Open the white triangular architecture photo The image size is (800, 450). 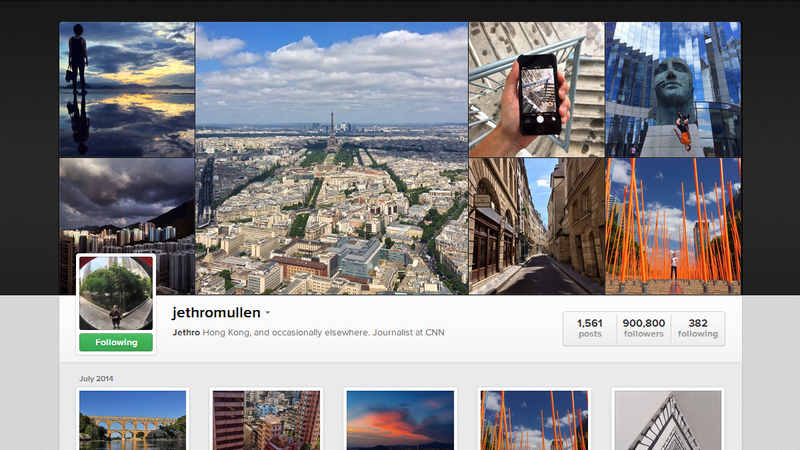[x=667, y=420]
